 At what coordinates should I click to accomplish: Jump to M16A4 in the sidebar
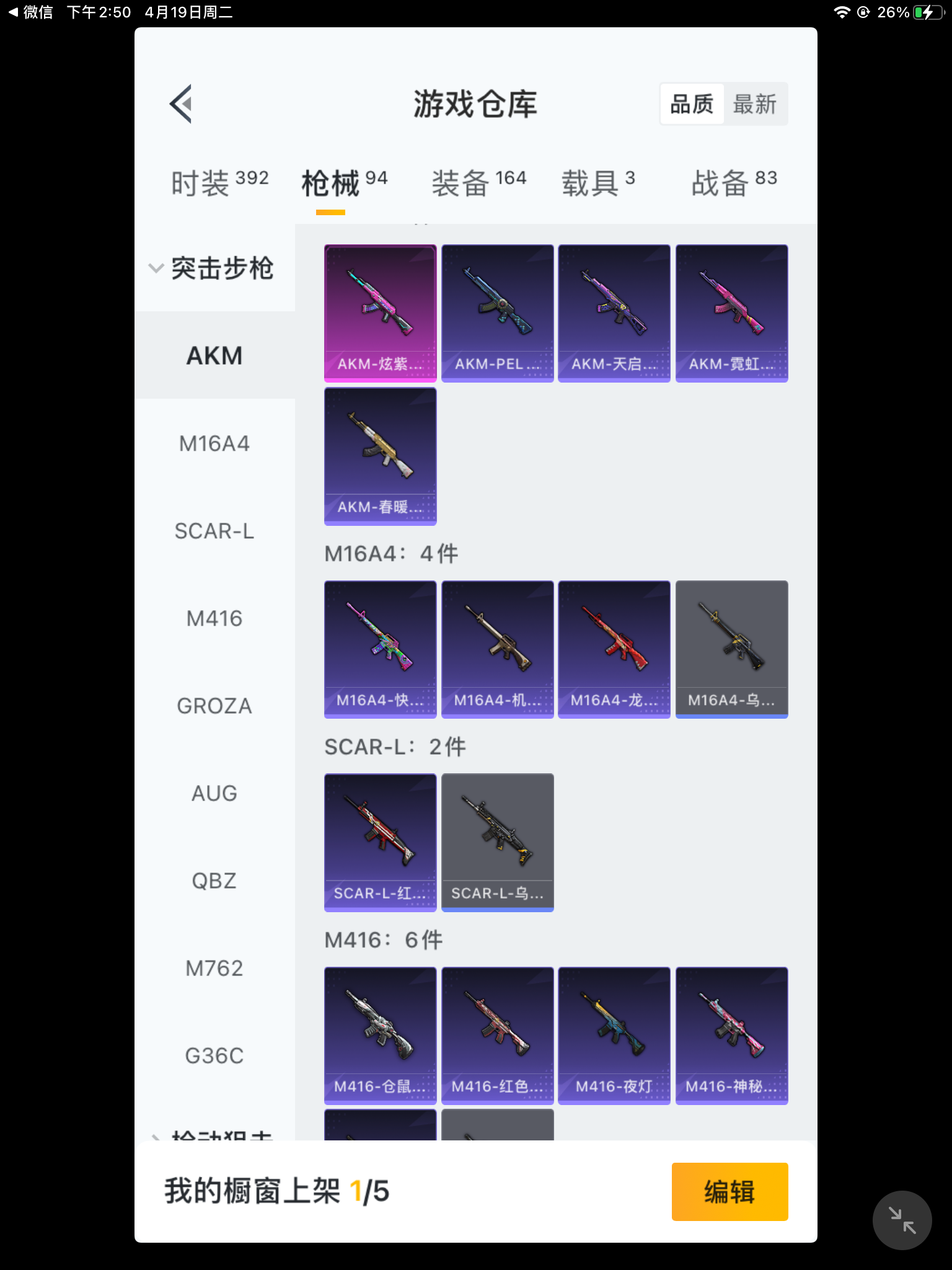coord(214,444)
